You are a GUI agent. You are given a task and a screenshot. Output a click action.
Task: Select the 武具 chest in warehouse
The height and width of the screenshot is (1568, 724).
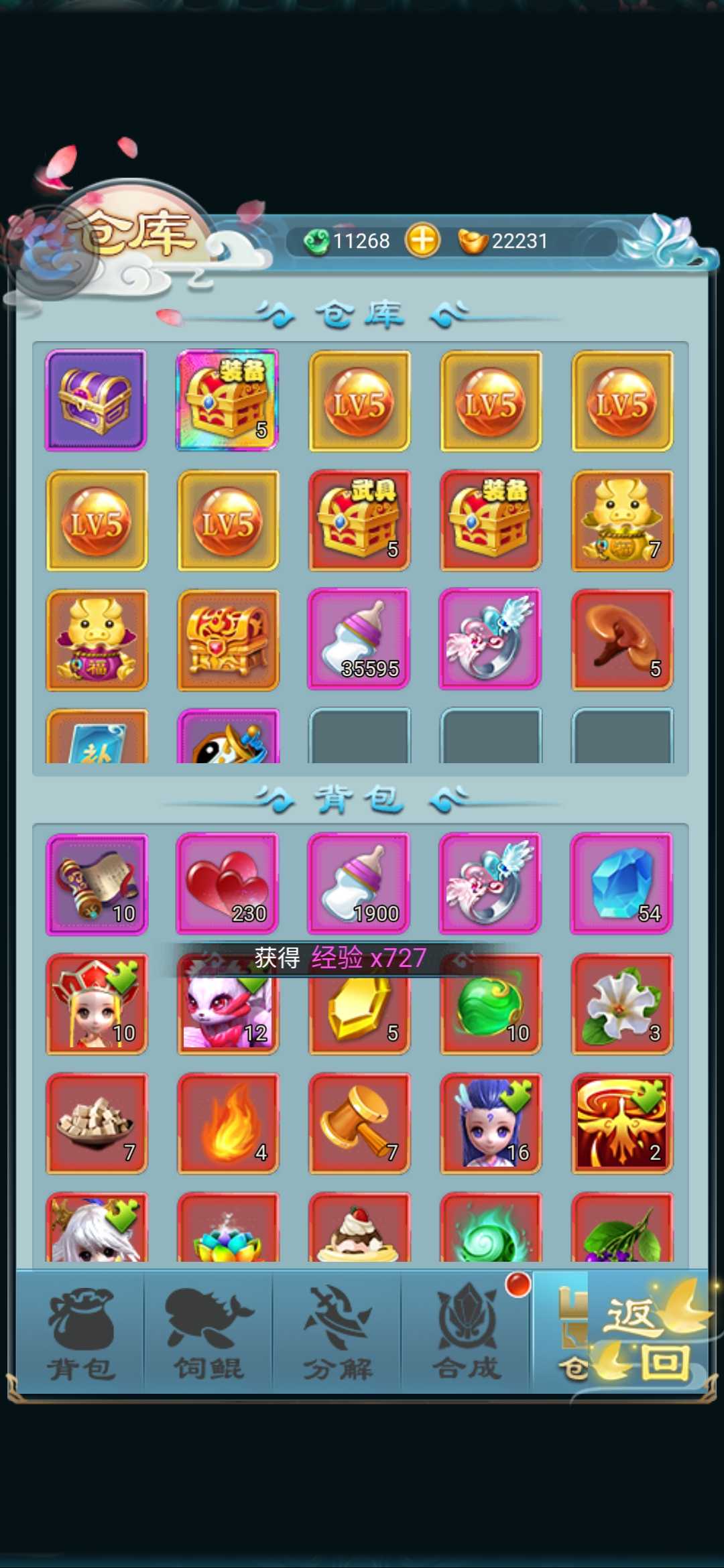coord(359,520)
